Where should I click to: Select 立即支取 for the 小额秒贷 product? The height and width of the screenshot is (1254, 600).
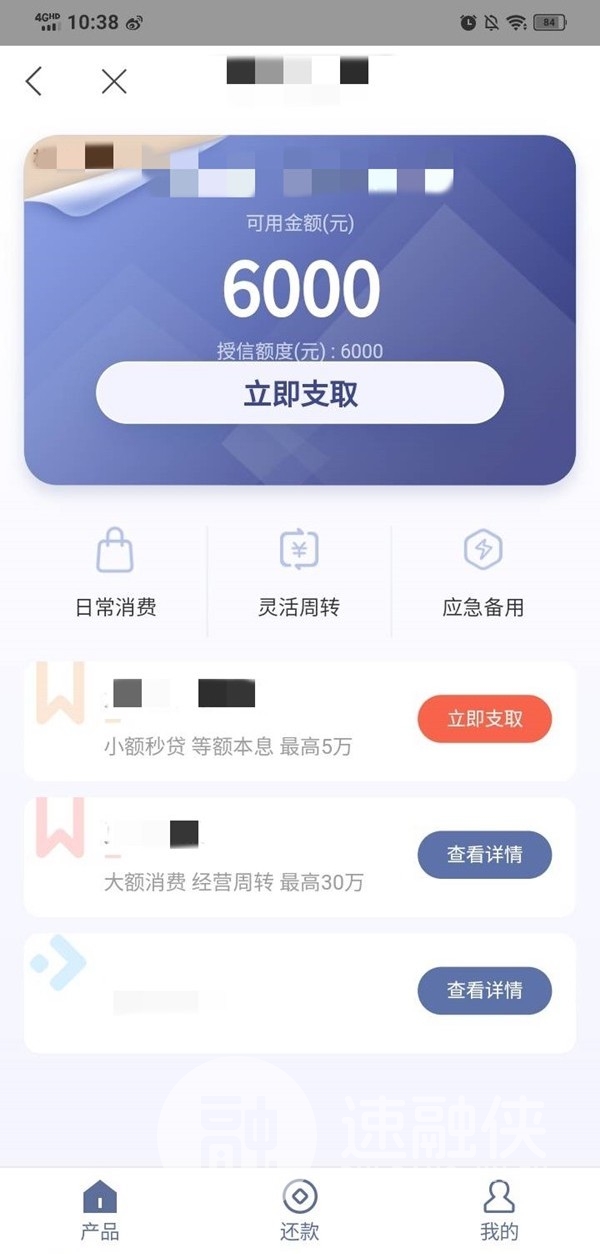point(484,718)
